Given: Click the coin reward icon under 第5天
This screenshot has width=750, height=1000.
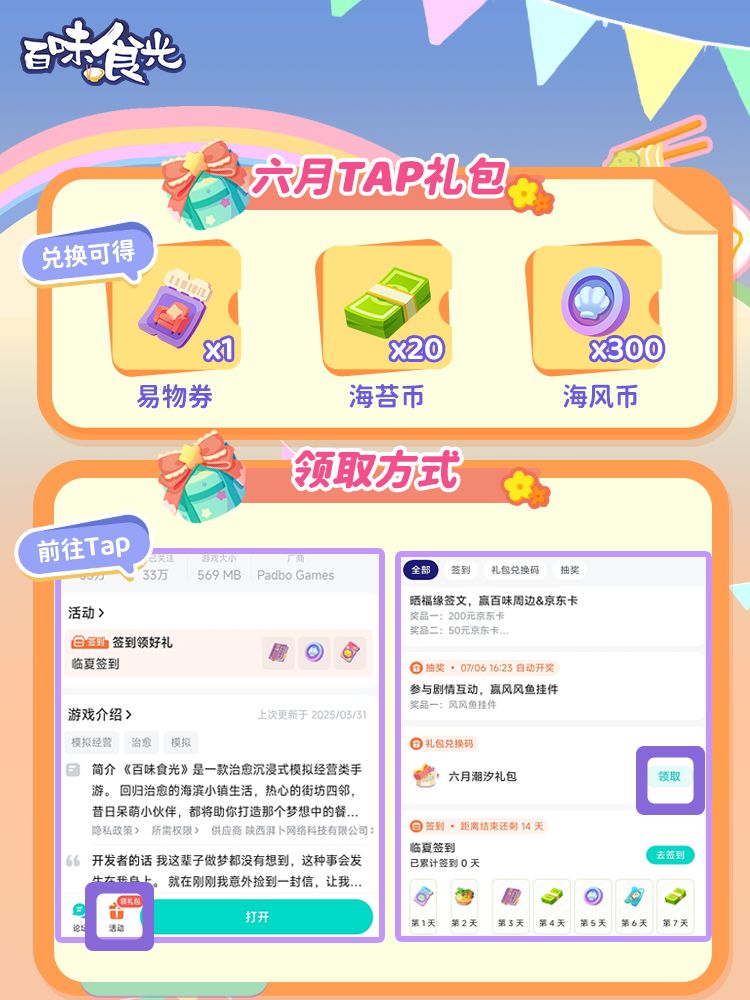Looking at the screenshot, I should pyautogui.click(x=593, y=898).
